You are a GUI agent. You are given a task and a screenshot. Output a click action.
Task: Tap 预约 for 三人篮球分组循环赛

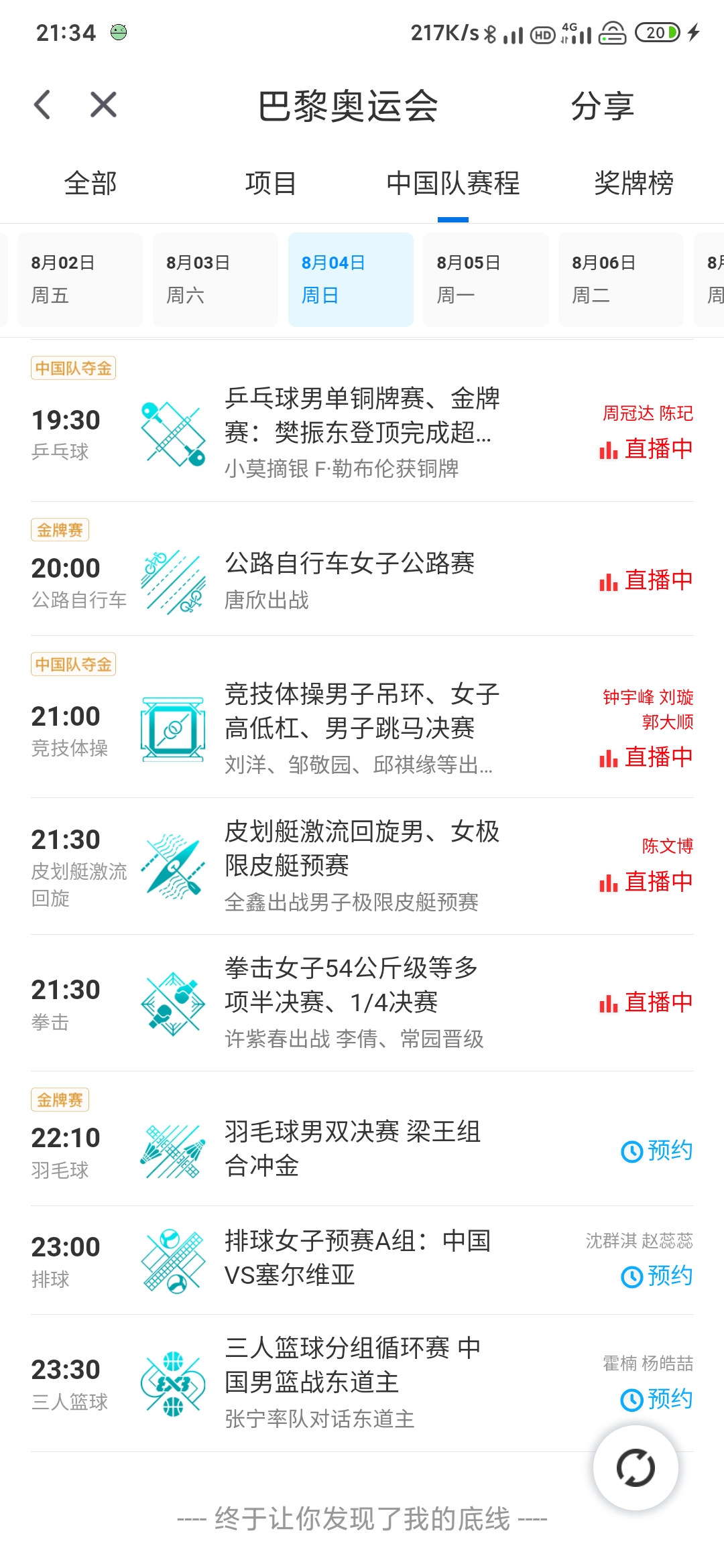657,1399
